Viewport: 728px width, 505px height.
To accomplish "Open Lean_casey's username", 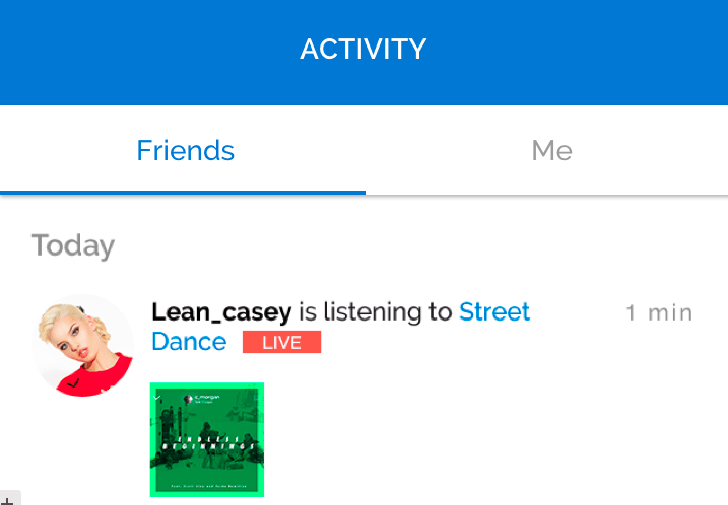I will pyautogui.click(x=220, y=312).
